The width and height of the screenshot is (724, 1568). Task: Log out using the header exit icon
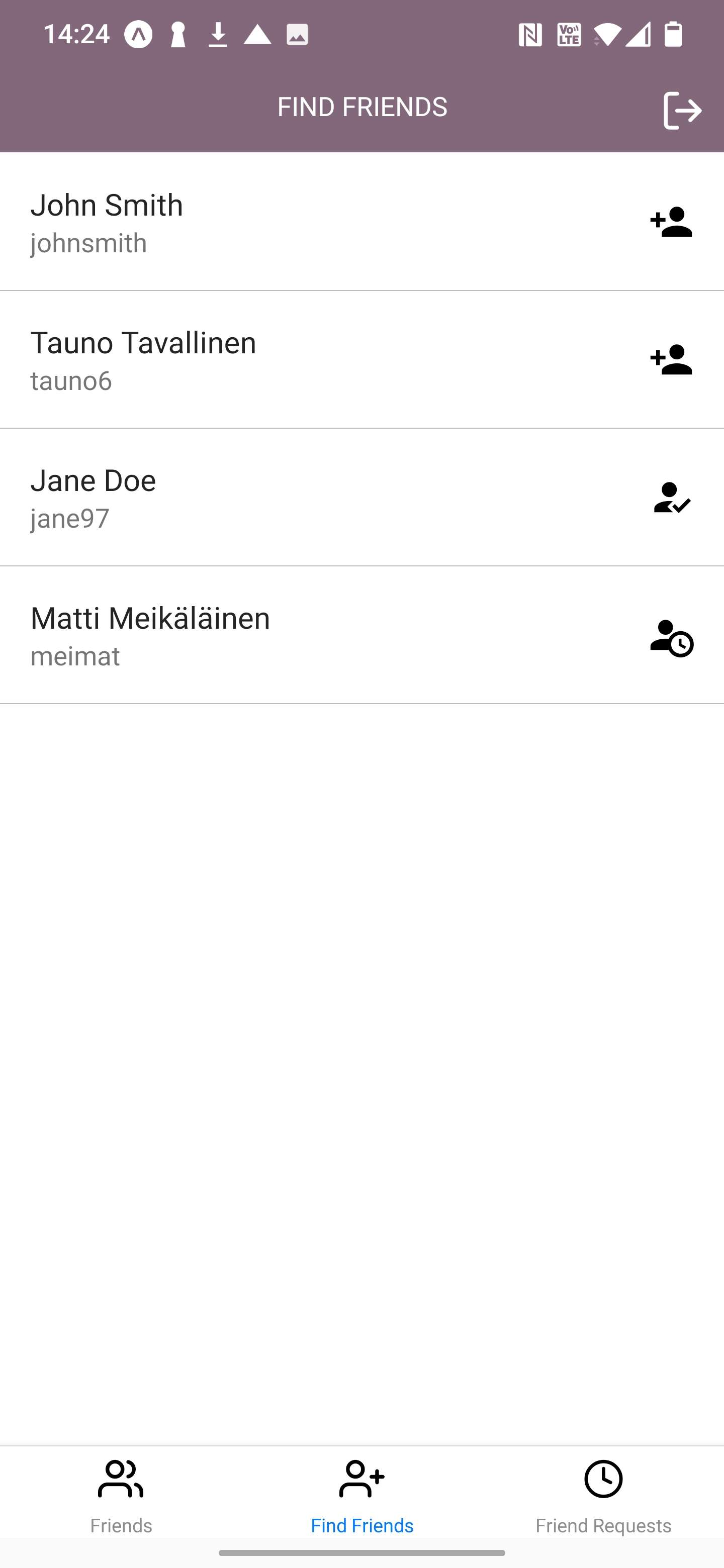point(682,110)
